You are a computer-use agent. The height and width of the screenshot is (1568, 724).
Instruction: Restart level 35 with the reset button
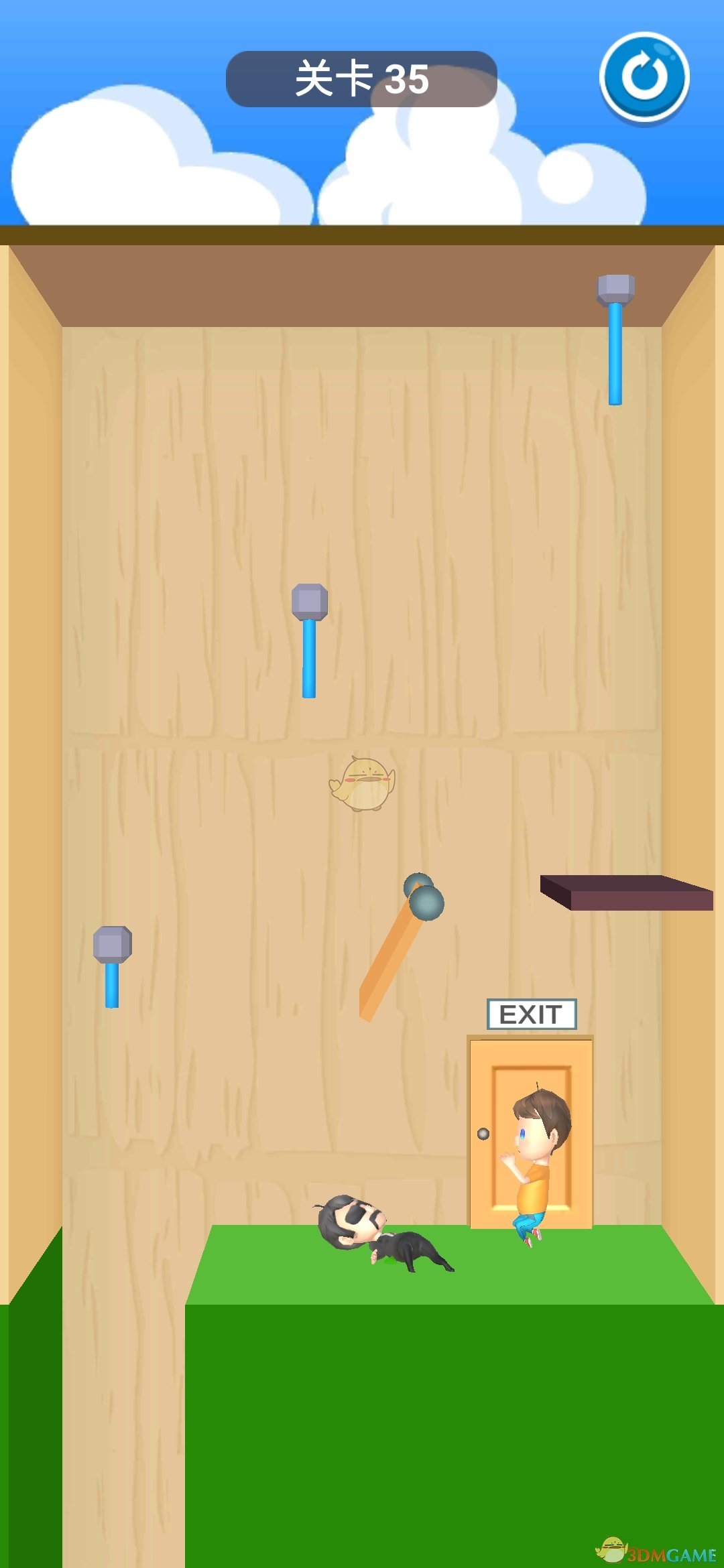pyautogui.click(x=644, y=78)
